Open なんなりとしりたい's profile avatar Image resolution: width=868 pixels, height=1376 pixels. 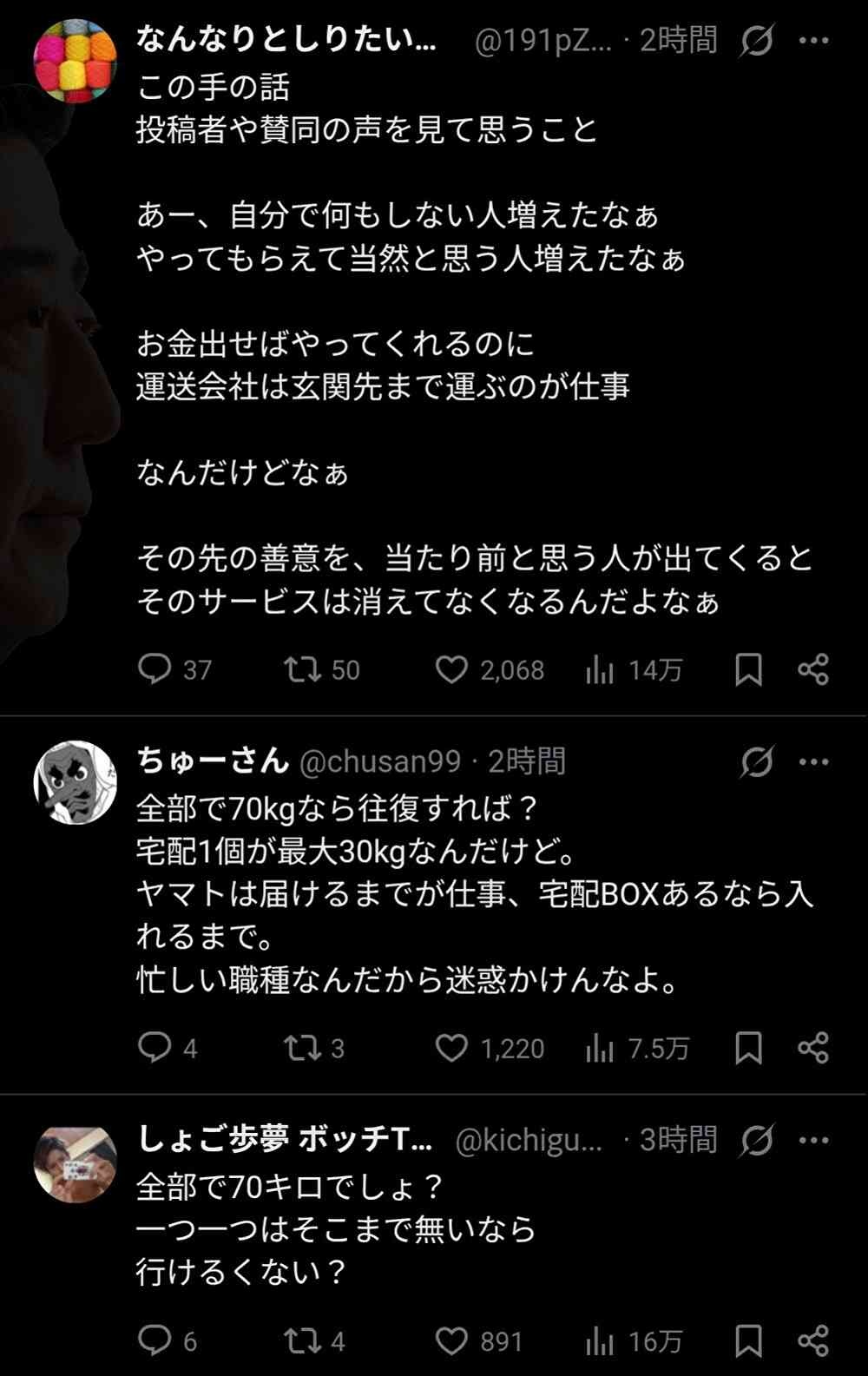click(75, 61)
